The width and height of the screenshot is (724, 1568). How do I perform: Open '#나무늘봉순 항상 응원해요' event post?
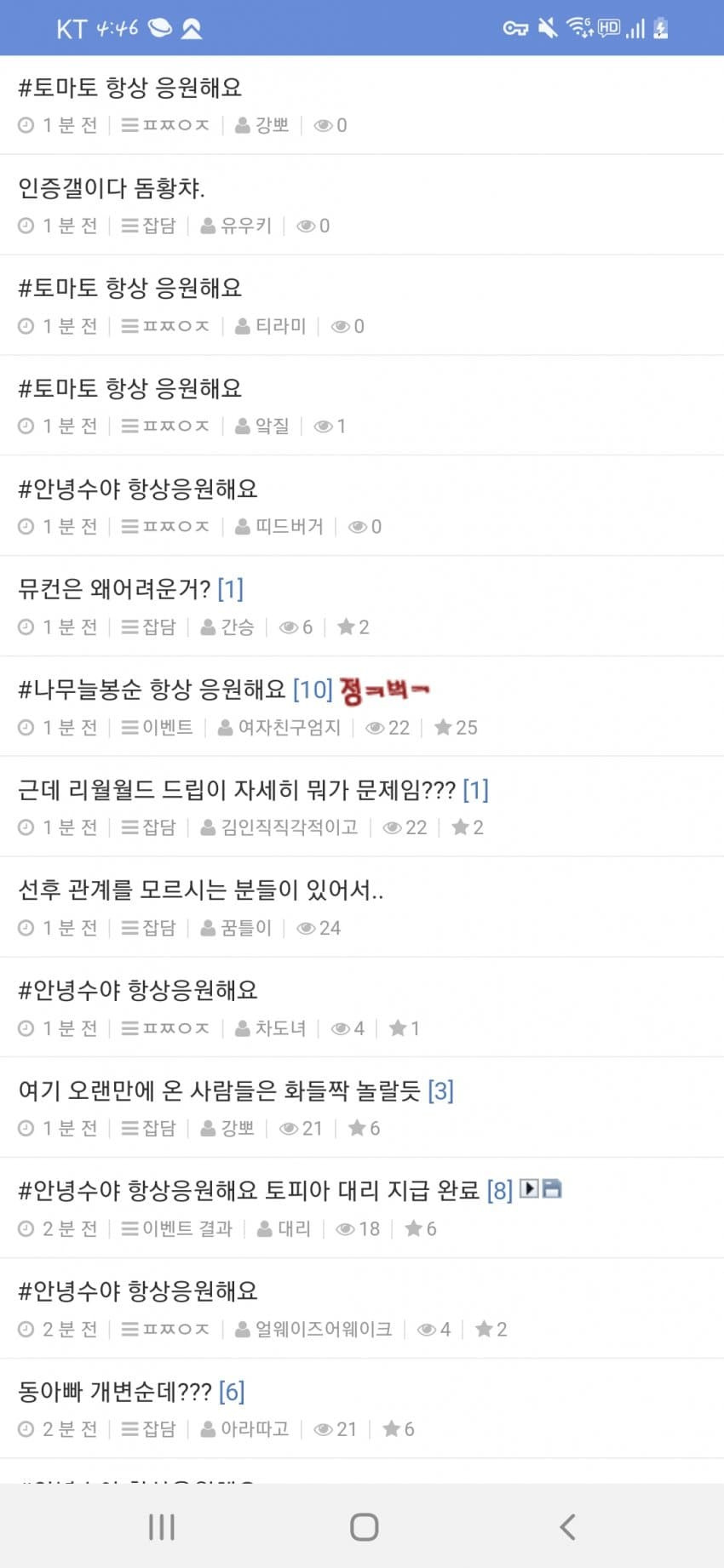(152, 690)
